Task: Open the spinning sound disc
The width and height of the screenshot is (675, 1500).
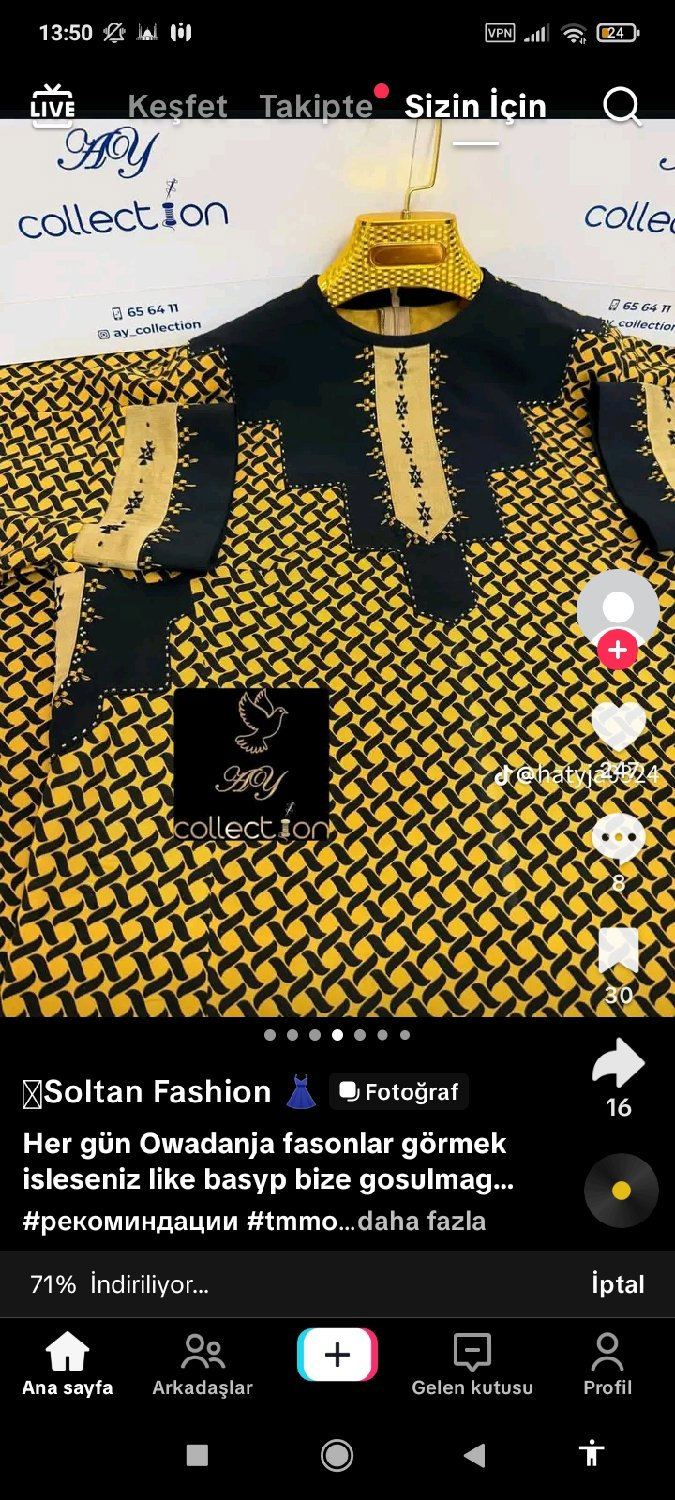Action: click(x=621, y=1190)
